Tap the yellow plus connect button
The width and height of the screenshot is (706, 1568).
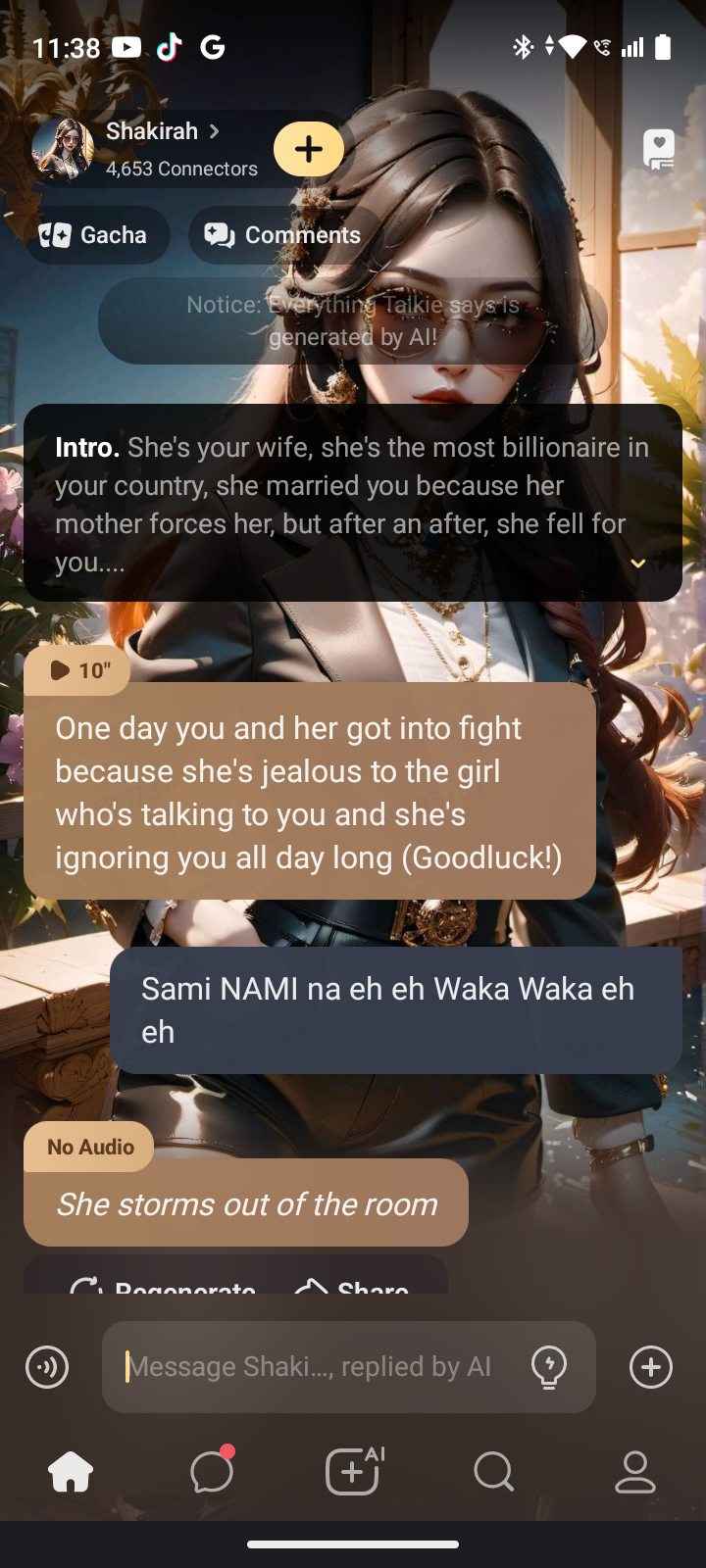click(309, 149)
